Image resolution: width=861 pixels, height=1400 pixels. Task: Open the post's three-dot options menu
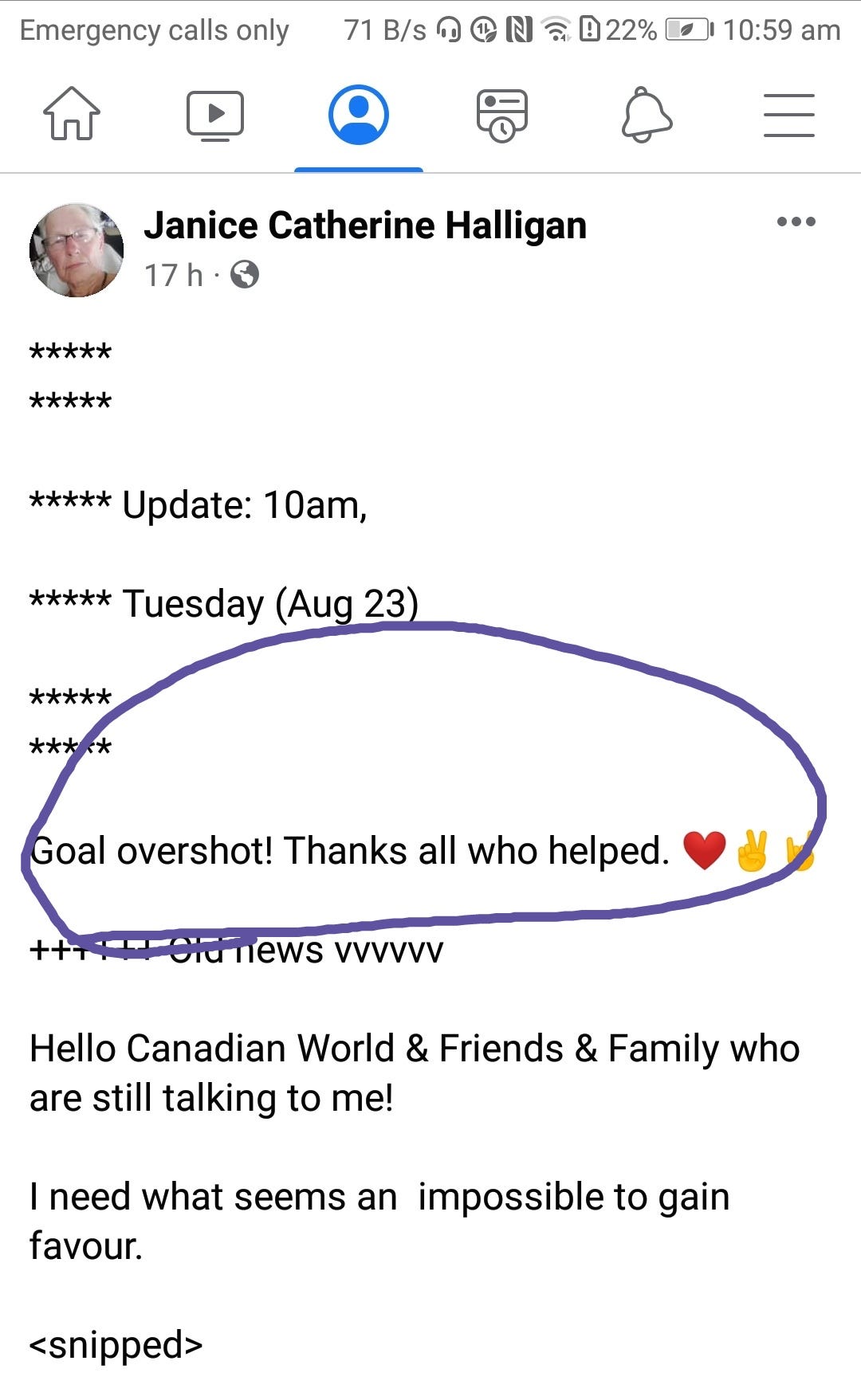click(796, 222)
